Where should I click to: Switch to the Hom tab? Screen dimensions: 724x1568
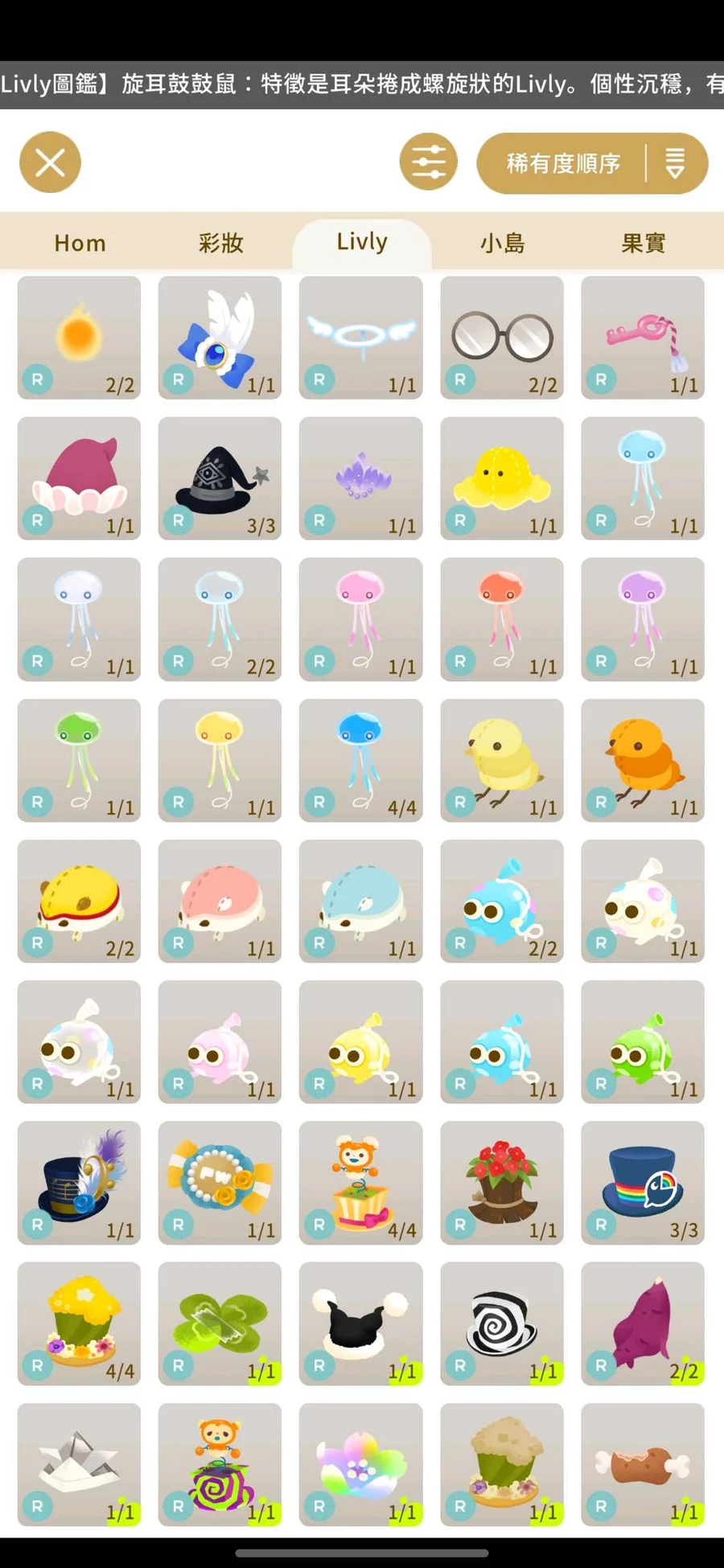(x=80, y=243)
